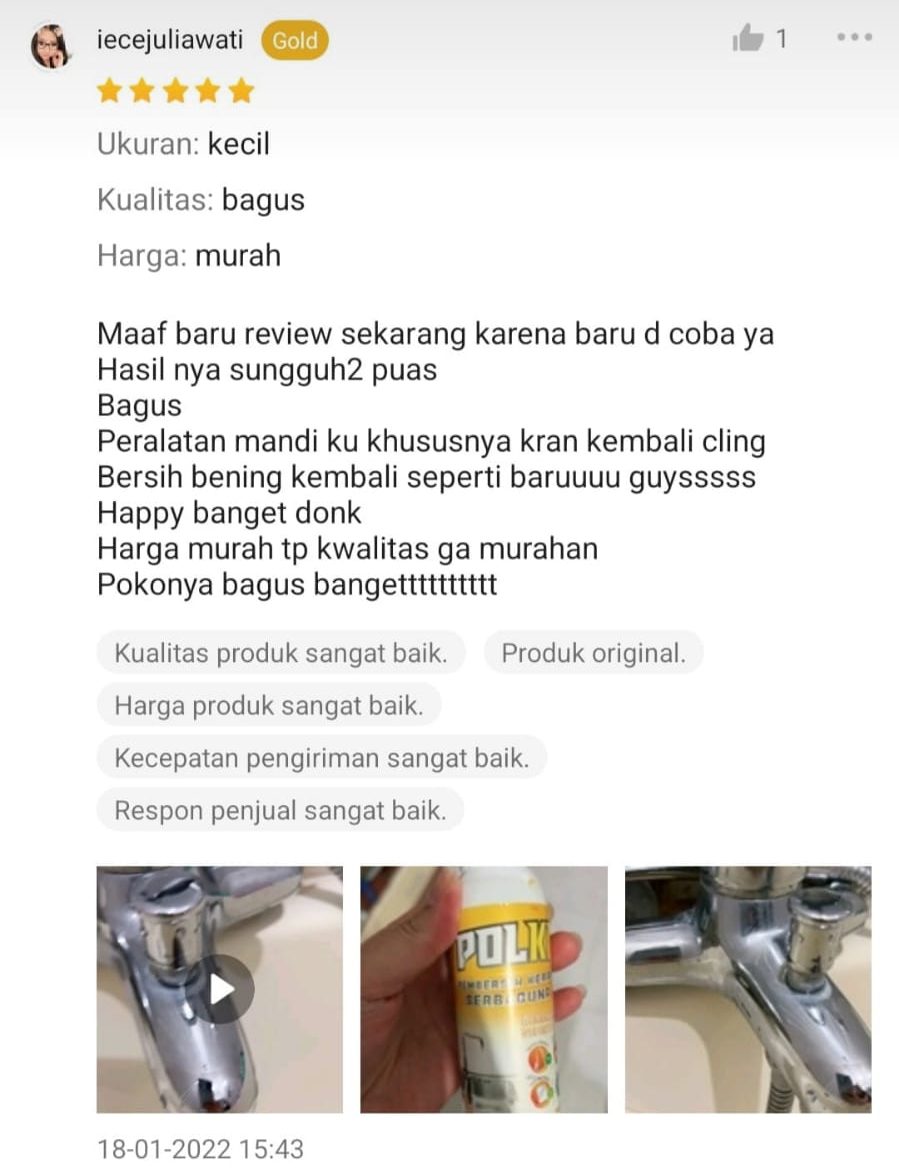This screenshot has height=1171, width=899.
Task: Play the review video of the faucet
Action: click(220, 989)
